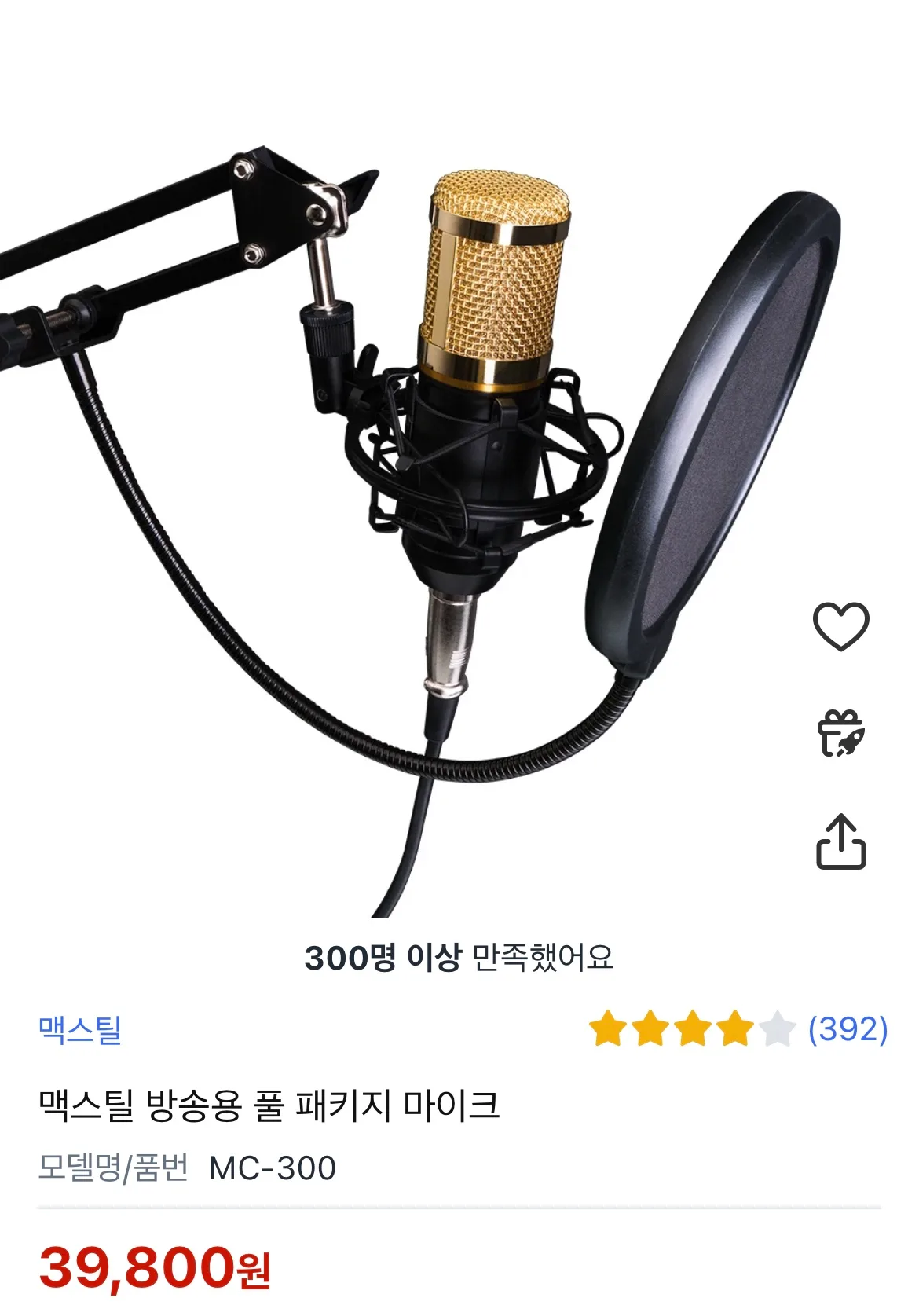Add this microphone to the wishlist
This screenshot has height=1316, width=919.
coord(840,626)
